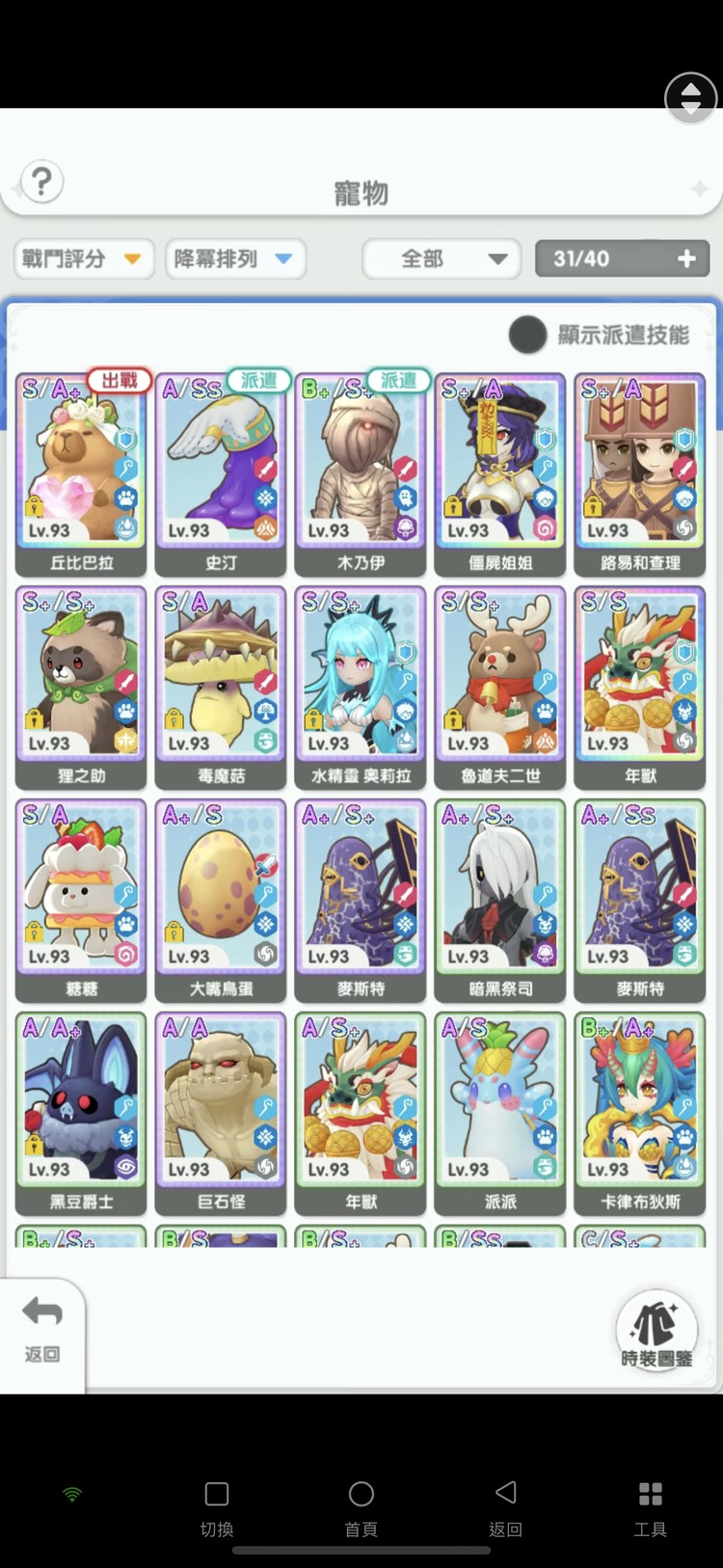Open the 糖糖 pet card
The height and width of the screenshot is (1568, 723).
click(x=81, y=899)
